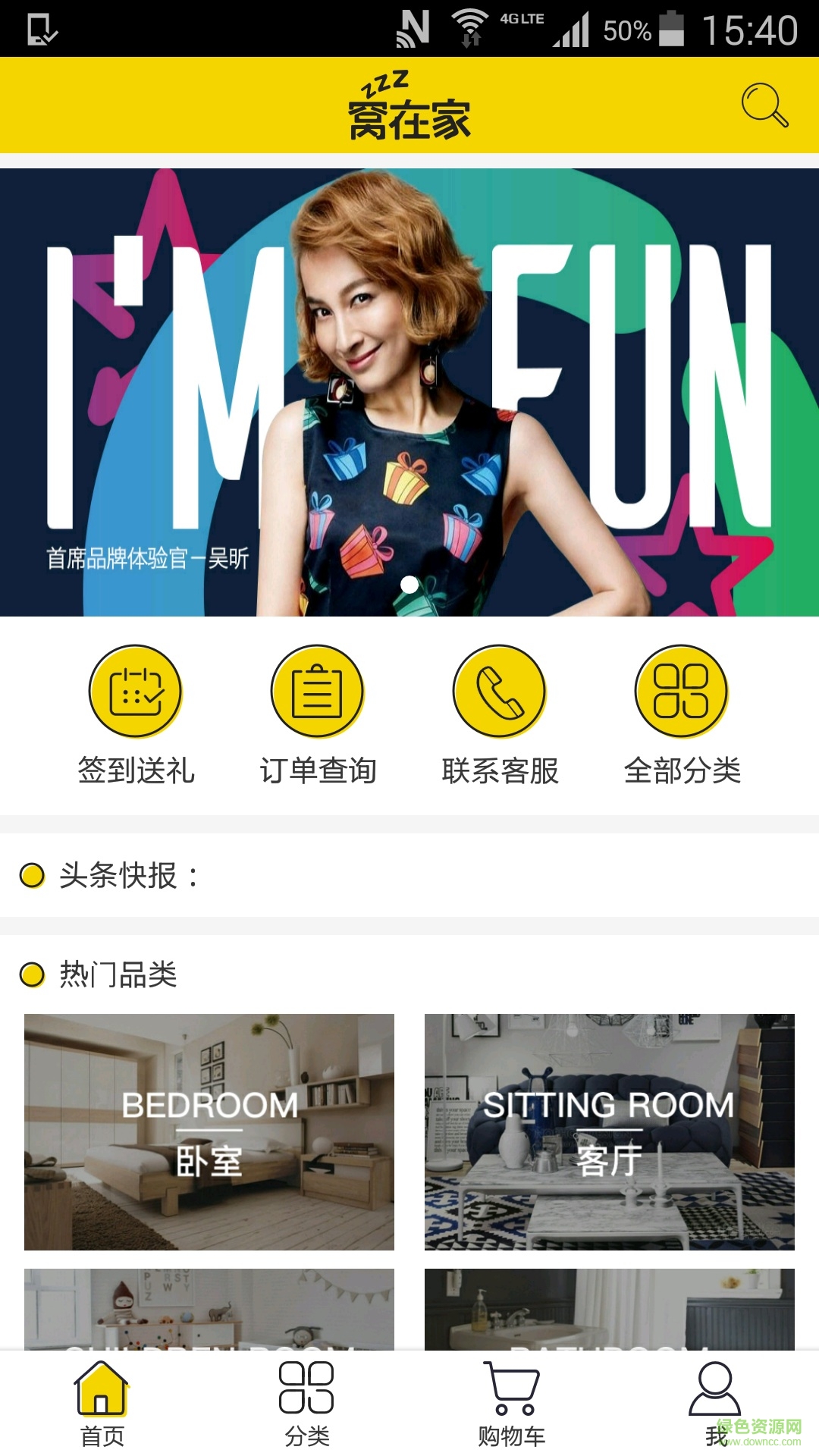This screenshot has height=1456, width=819.
Task: Open the SITTING ROOM 客厅 category card
Action: [x=610, y=1131]
